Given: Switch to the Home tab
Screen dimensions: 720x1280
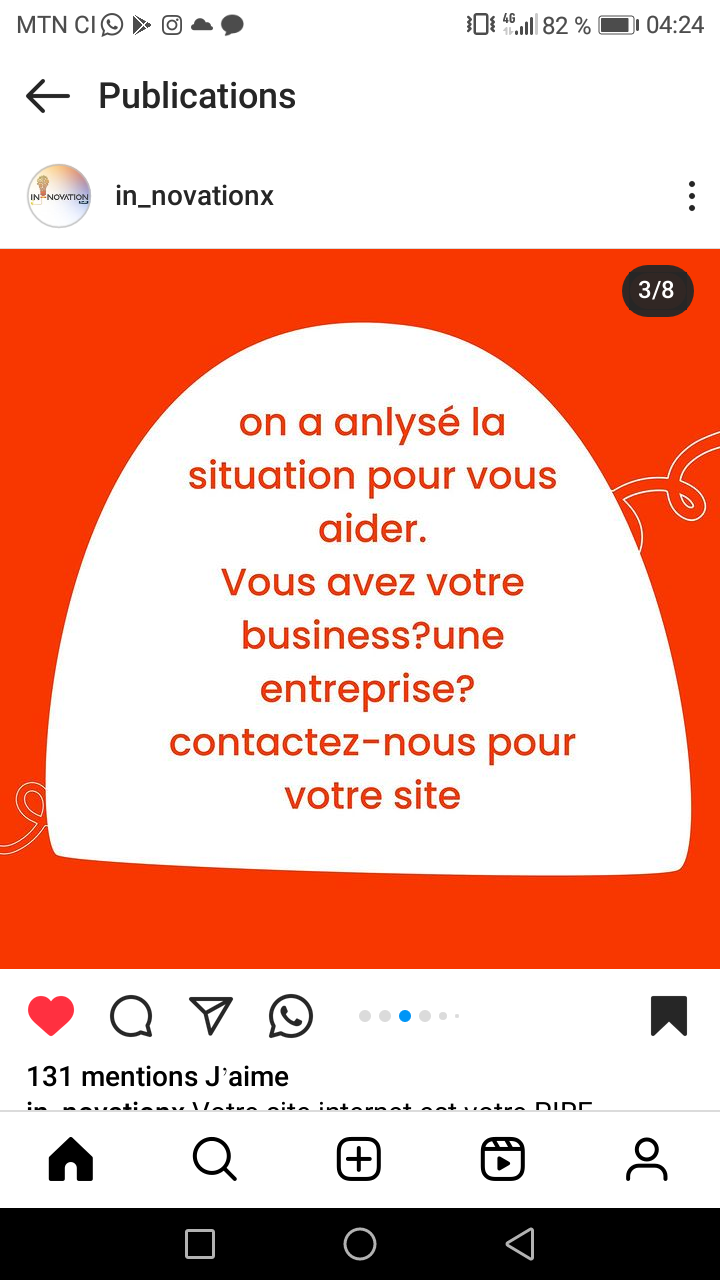Looking at the screenshot, I should click(71, 1160).
